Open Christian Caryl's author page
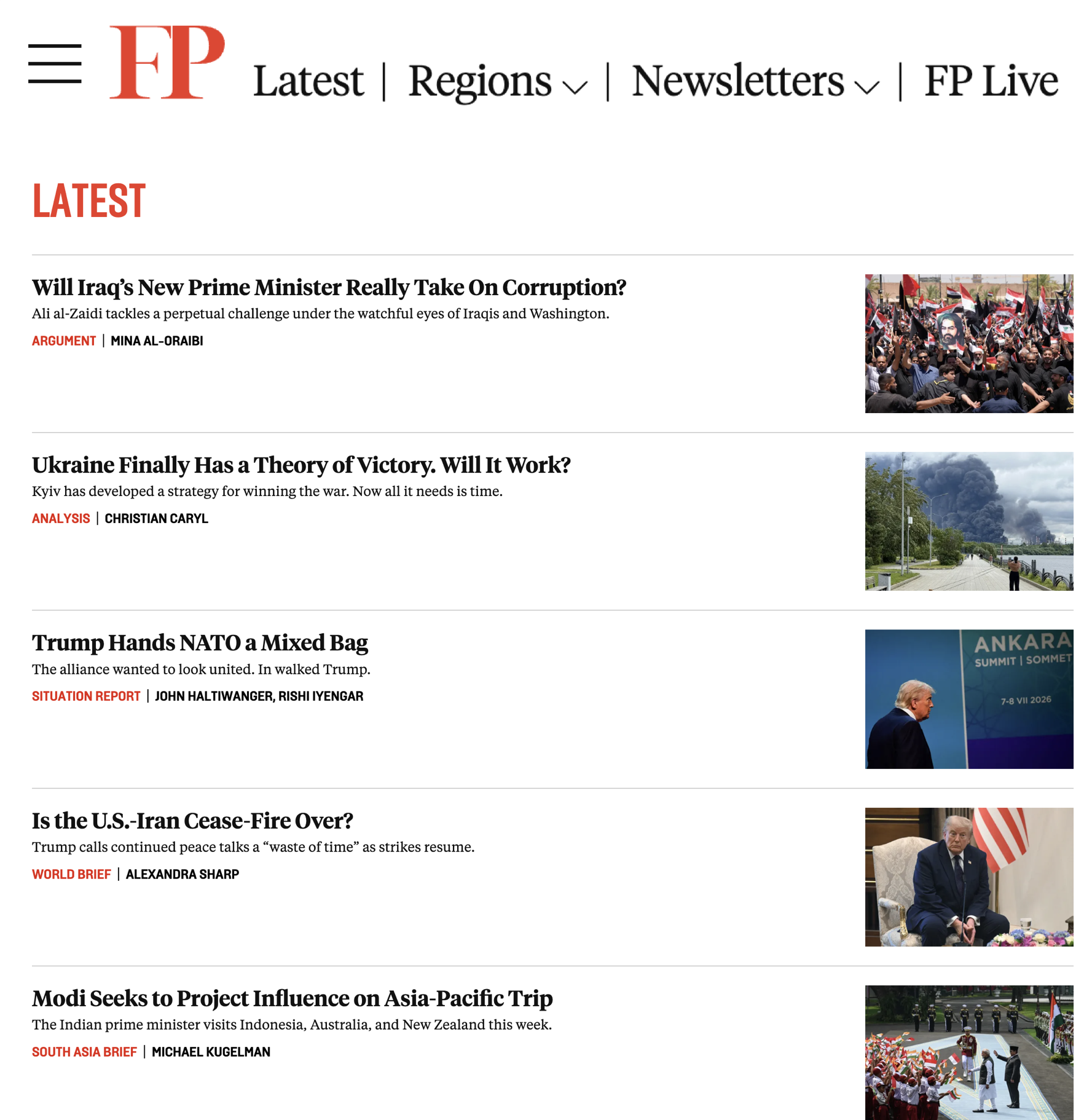 (x=156, y=518)
